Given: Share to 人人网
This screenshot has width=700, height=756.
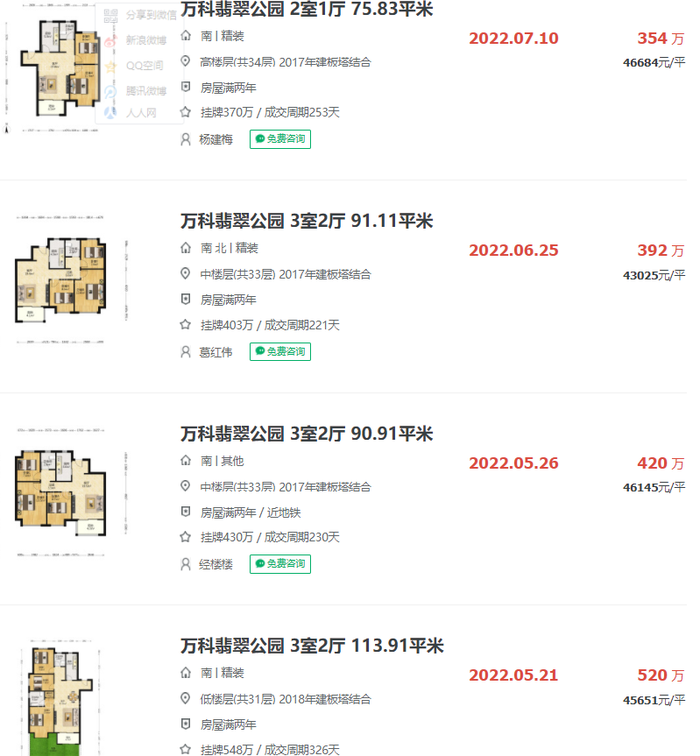Looking at the screenshot, I should 140,114.
